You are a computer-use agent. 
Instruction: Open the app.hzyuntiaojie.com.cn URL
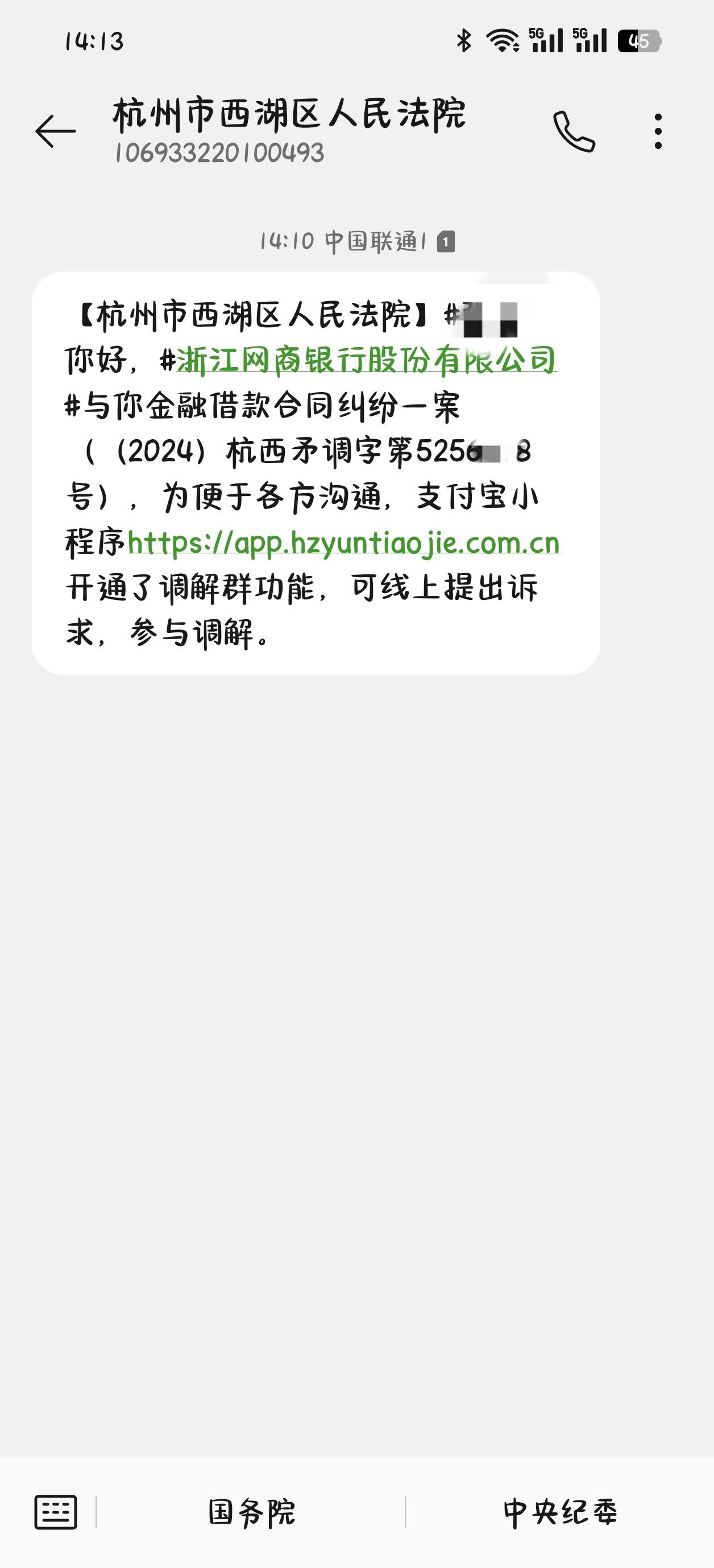point(343,543)
